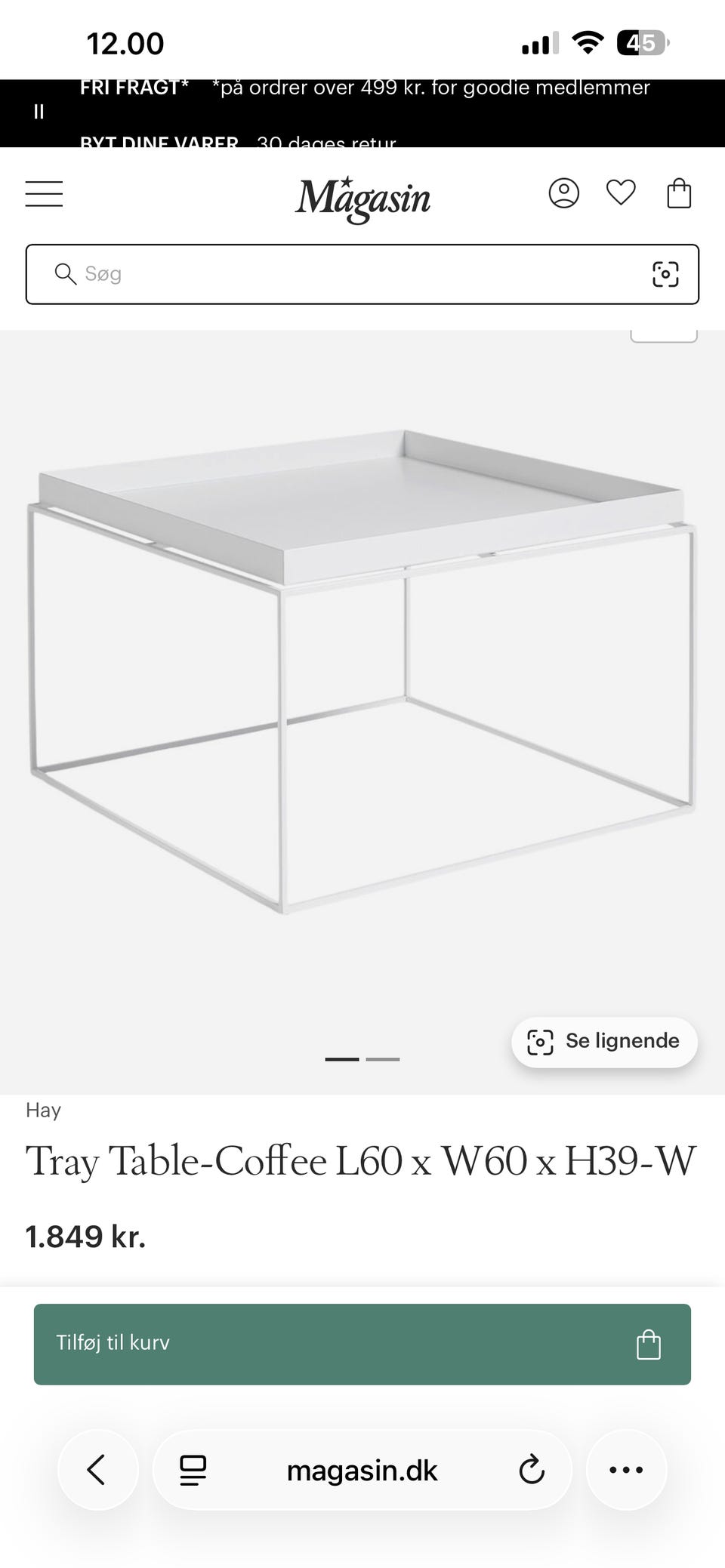Open the Hay brand link

(x=43, y=1110)
